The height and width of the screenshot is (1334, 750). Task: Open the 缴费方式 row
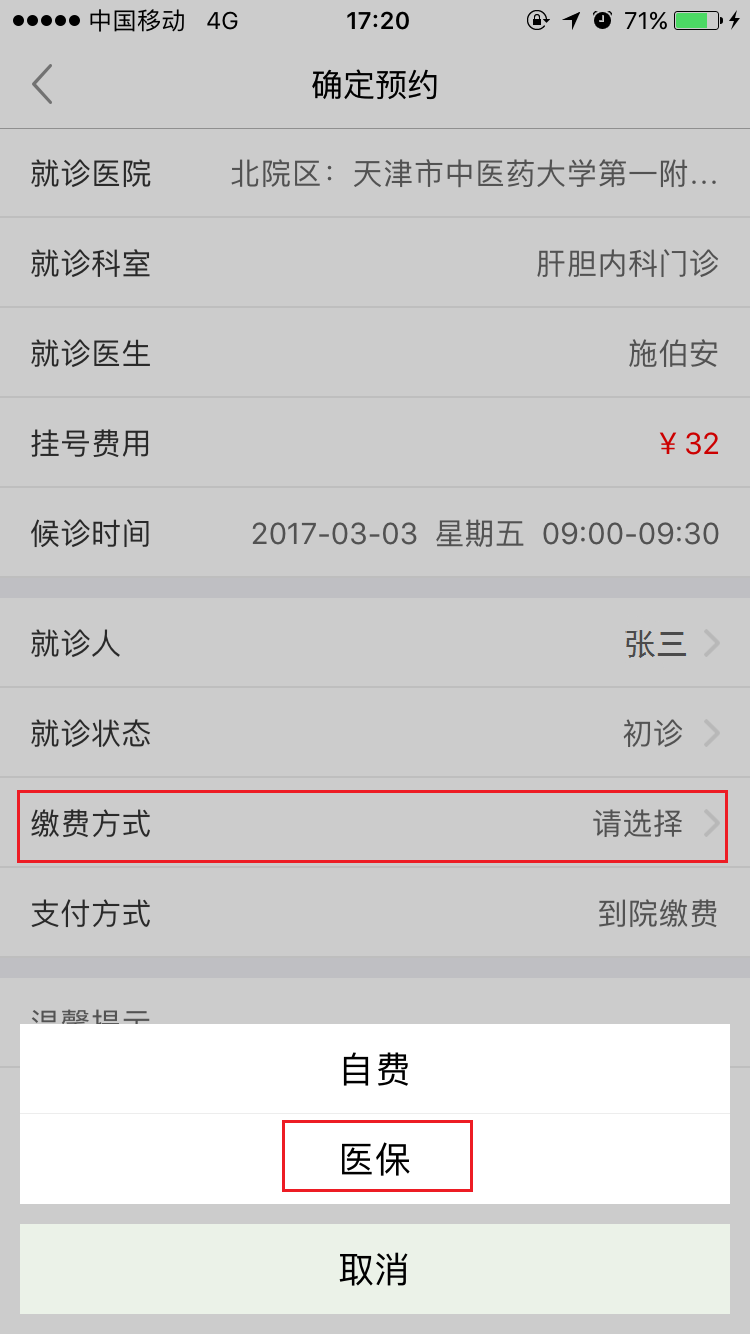[x=375, y=824]
